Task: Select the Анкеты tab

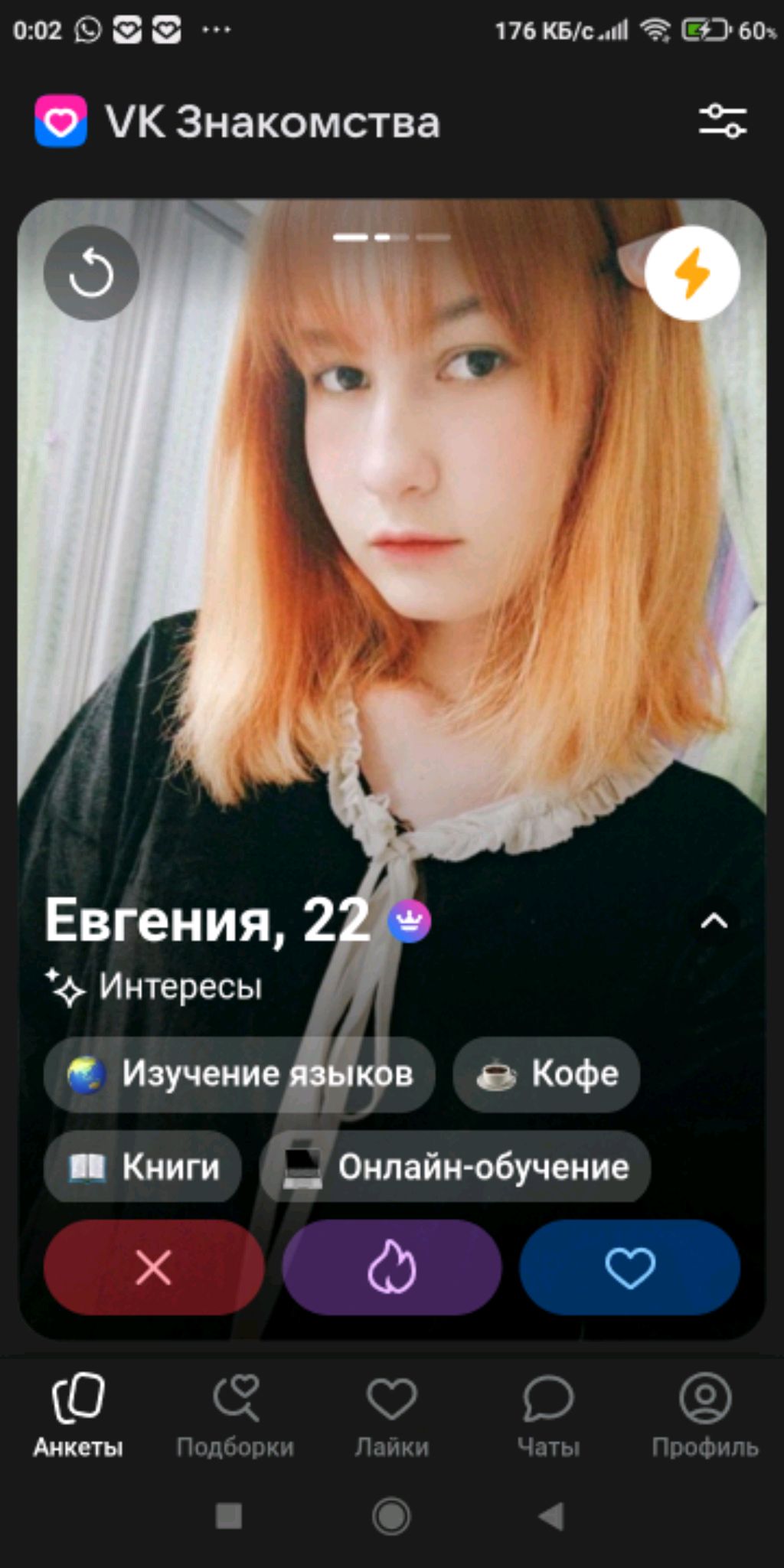Action: tap(78, 1416)
